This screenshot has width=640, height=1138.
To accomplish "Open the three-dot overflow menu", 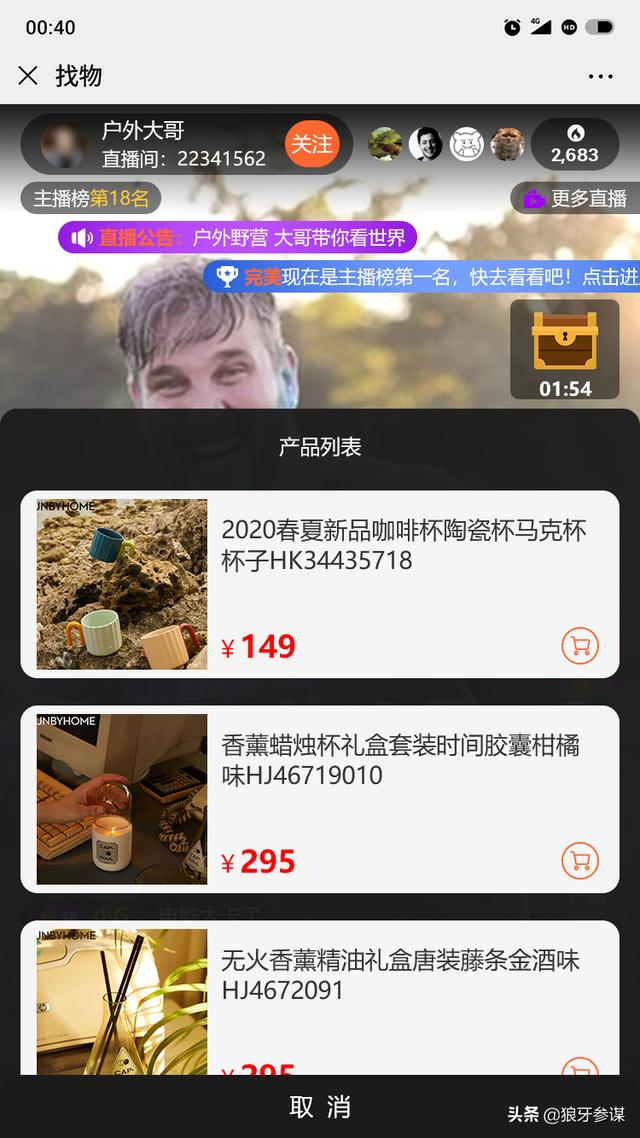I will [x=600, y=76].
